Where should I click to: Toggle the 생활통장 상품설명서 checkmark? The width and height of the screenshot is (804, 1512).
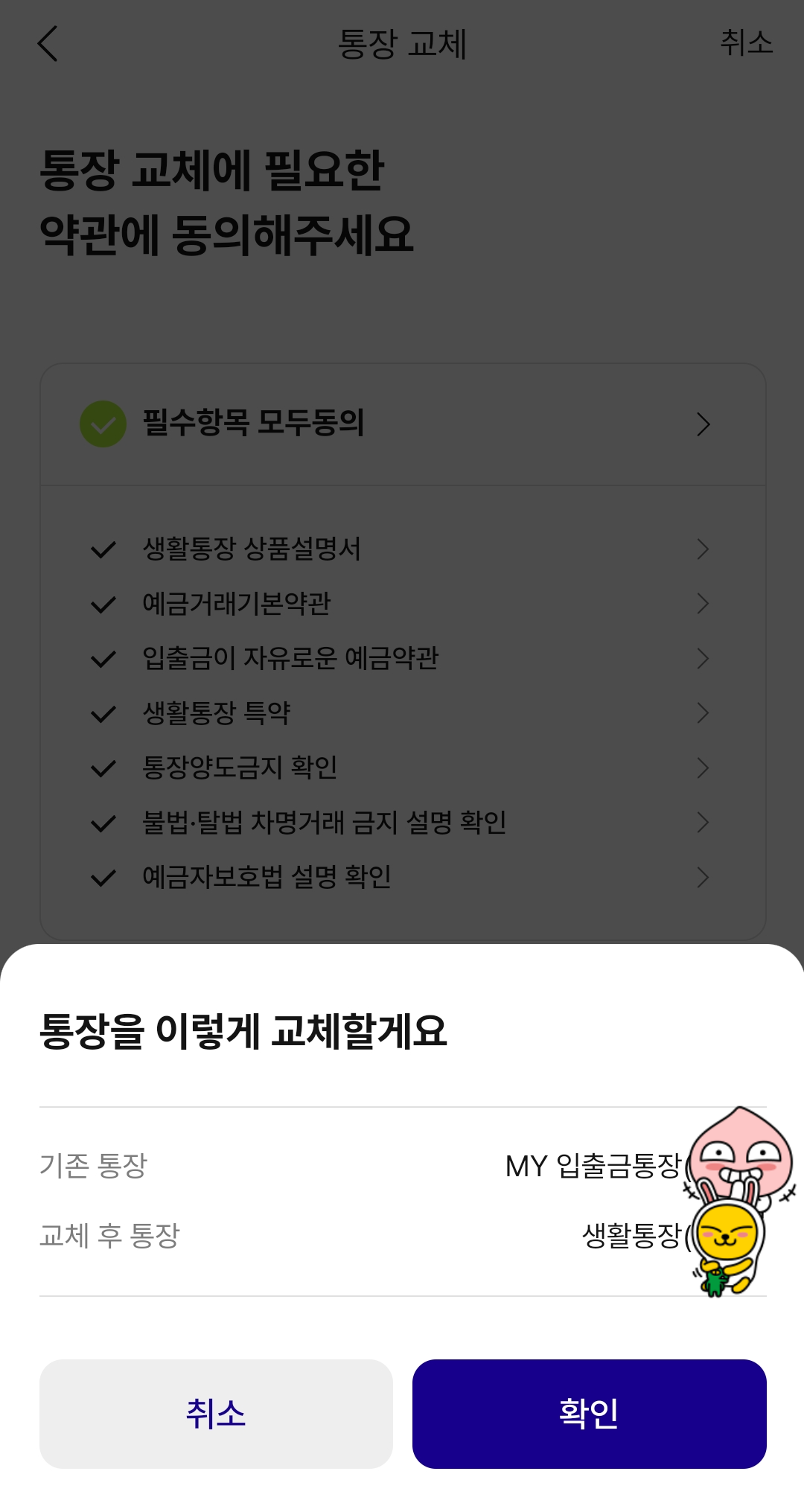pyautogui.click(x=103, y=549)
